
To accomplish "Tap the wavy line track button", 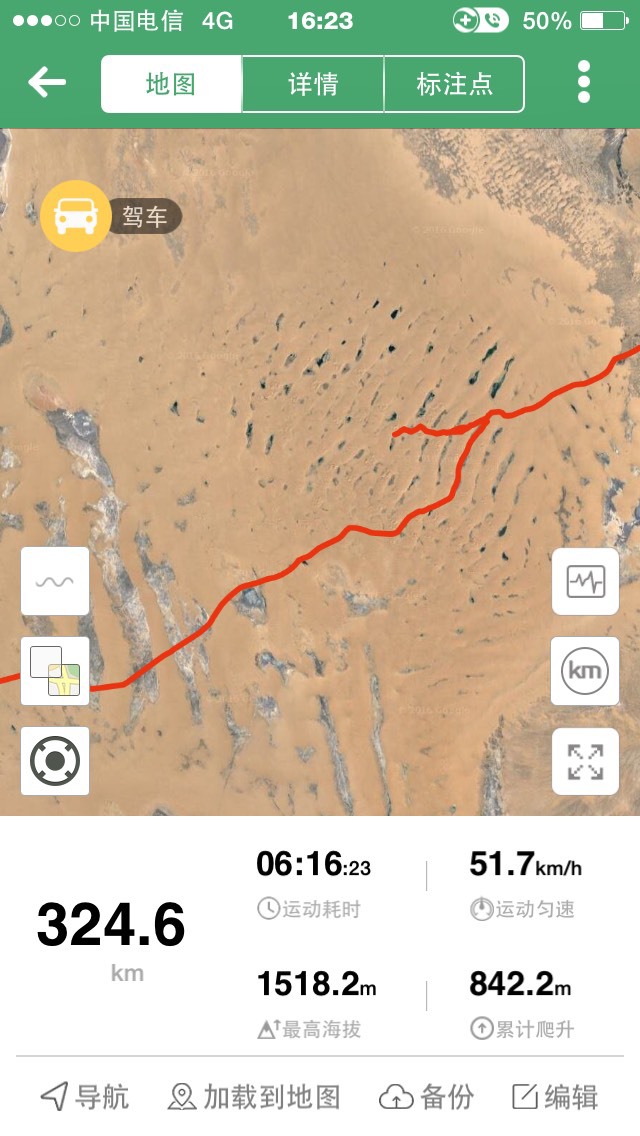I will [55, 581].
